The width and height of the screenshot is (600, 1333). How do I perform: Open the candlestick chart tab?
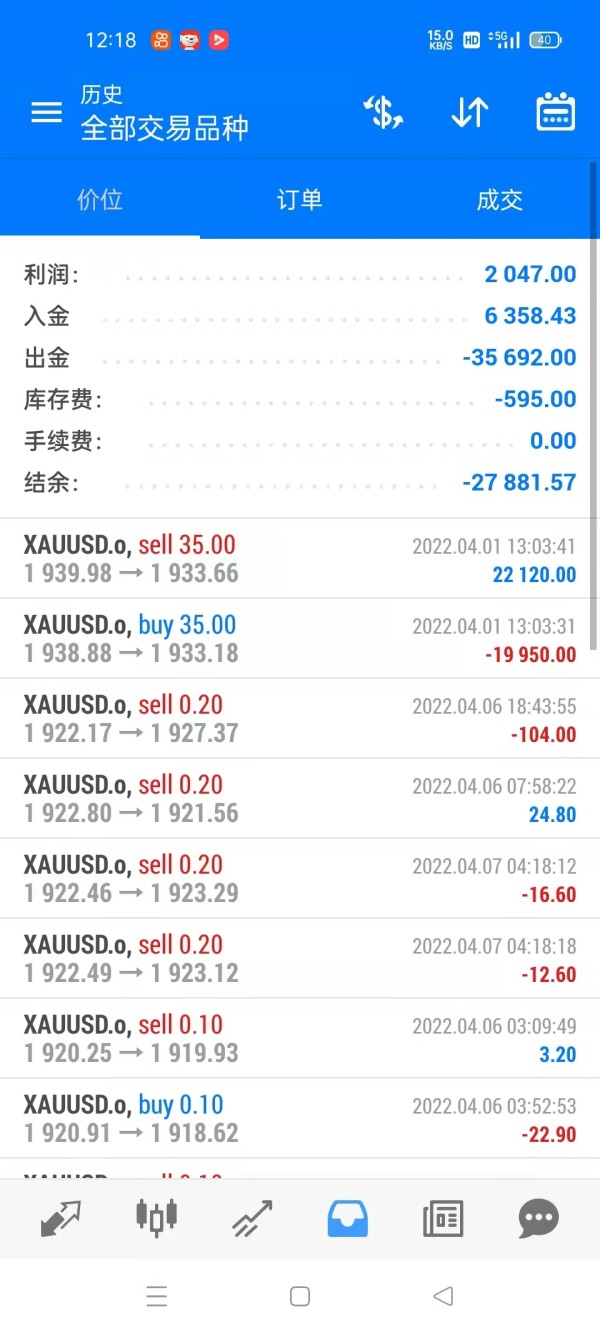(x=156, y=1218)
